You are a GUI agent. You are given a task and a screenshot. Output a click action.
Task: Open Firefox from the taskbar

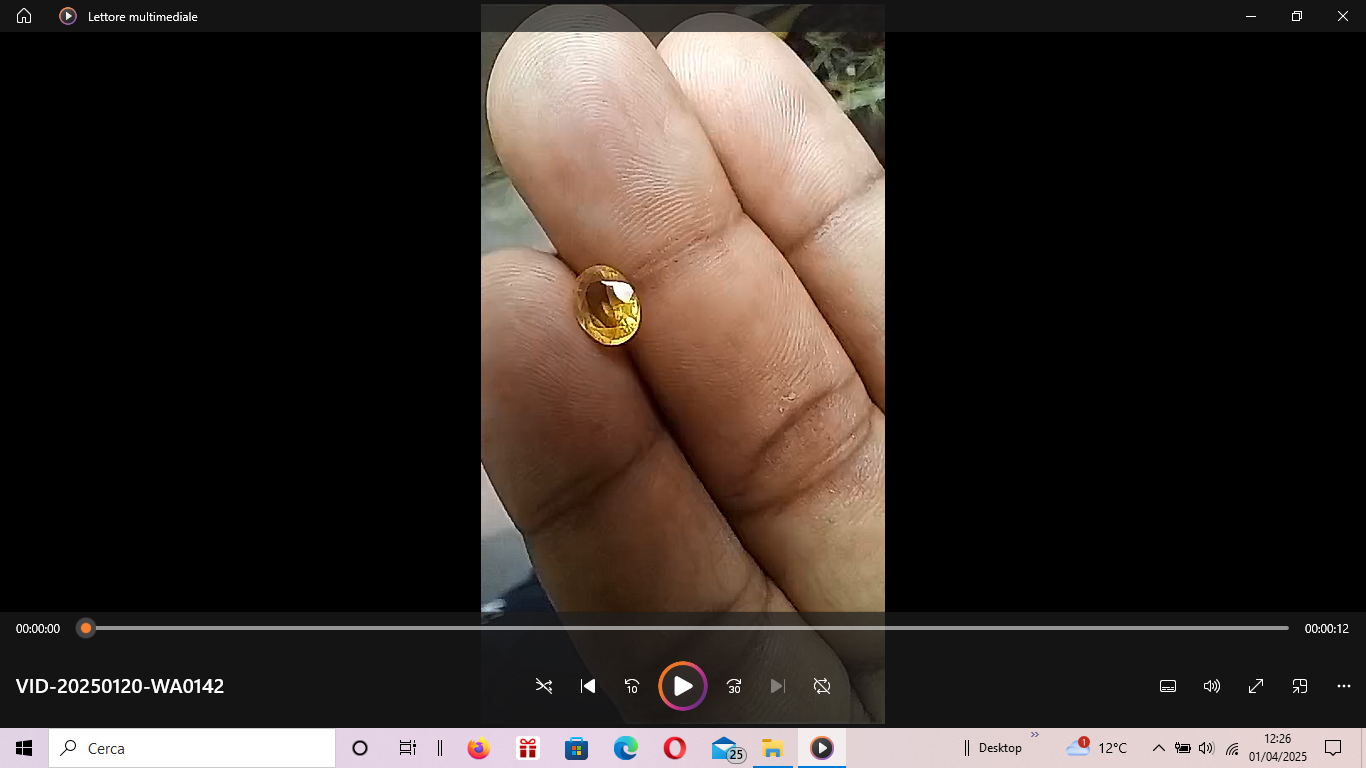tap(479, 748)
